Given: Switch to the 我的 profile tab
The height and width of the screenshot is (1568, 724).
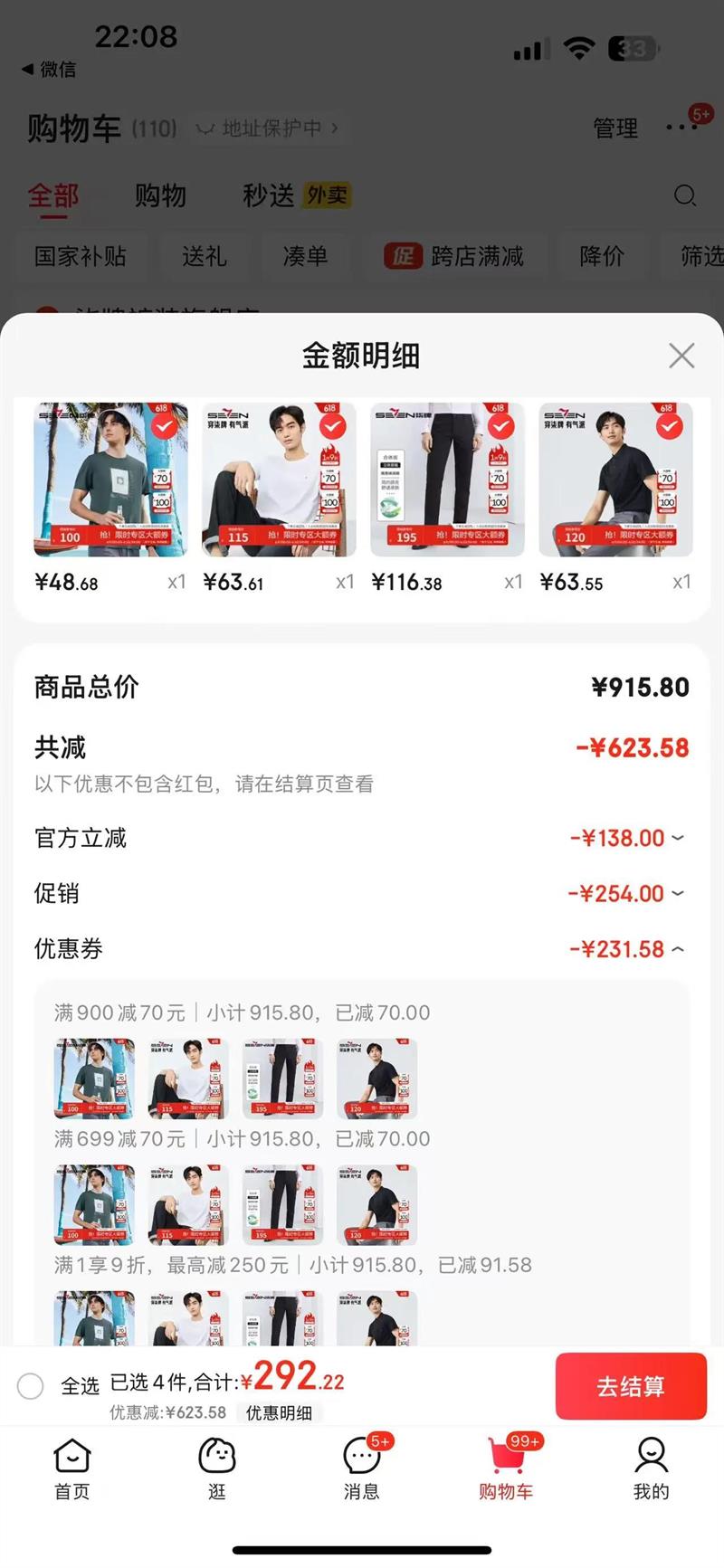Looking at the screenshot, I should pos(651,1469).
